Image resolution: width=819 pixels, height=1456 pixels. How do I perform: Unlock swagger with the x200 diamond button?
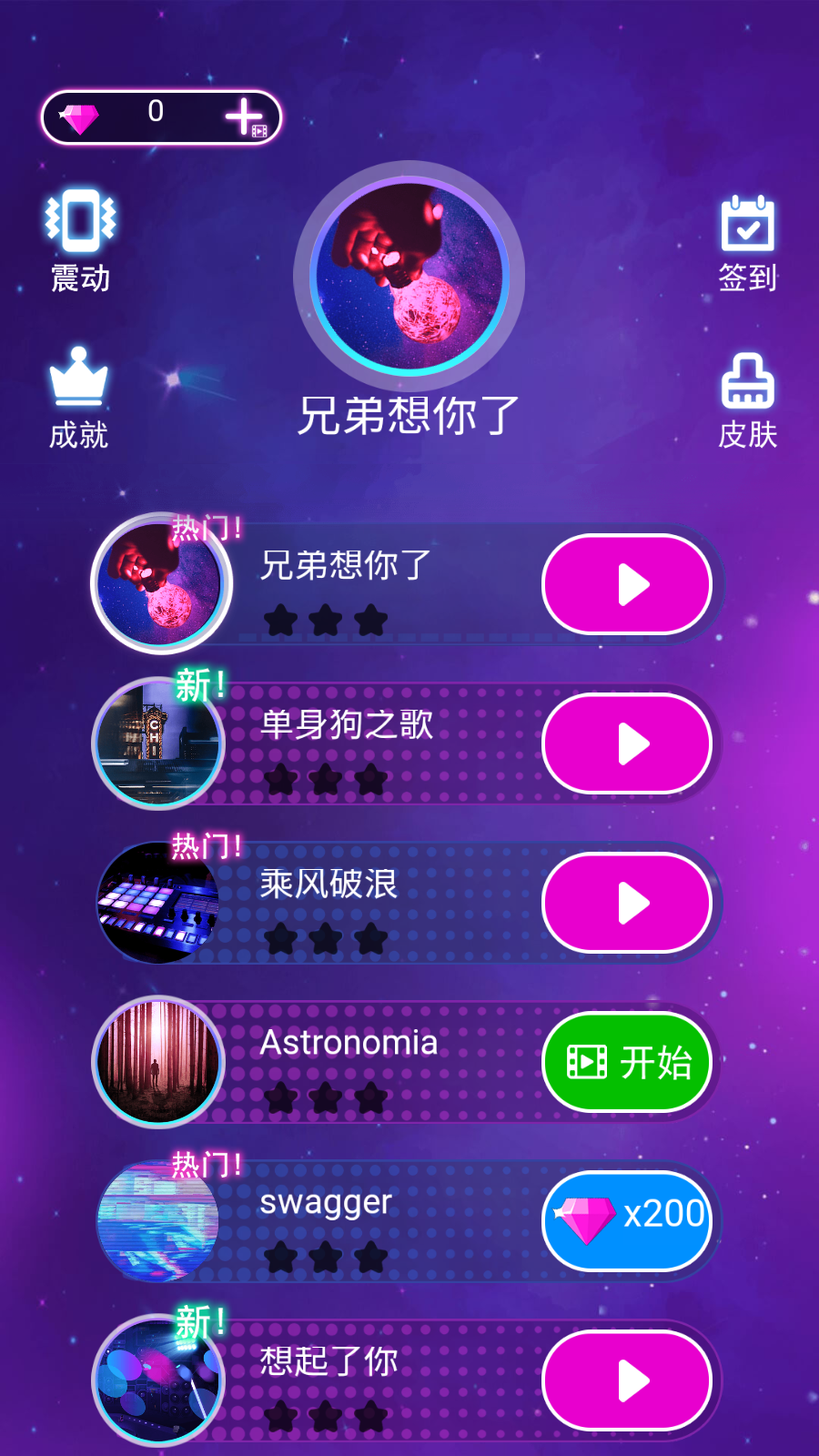tap(626, 1221)
